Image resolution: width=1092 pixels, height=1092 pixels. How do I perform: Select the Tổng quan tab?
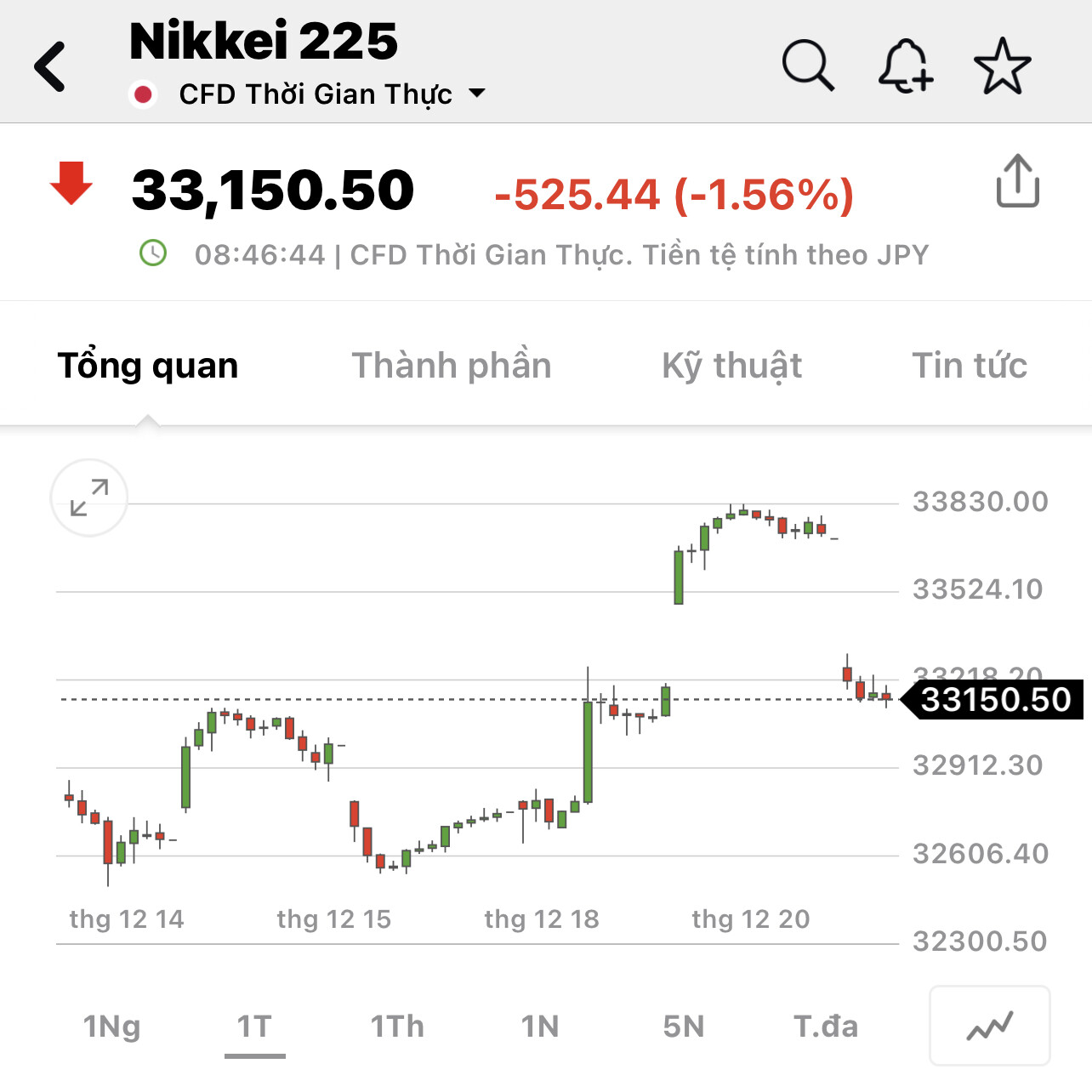(148, 366)
